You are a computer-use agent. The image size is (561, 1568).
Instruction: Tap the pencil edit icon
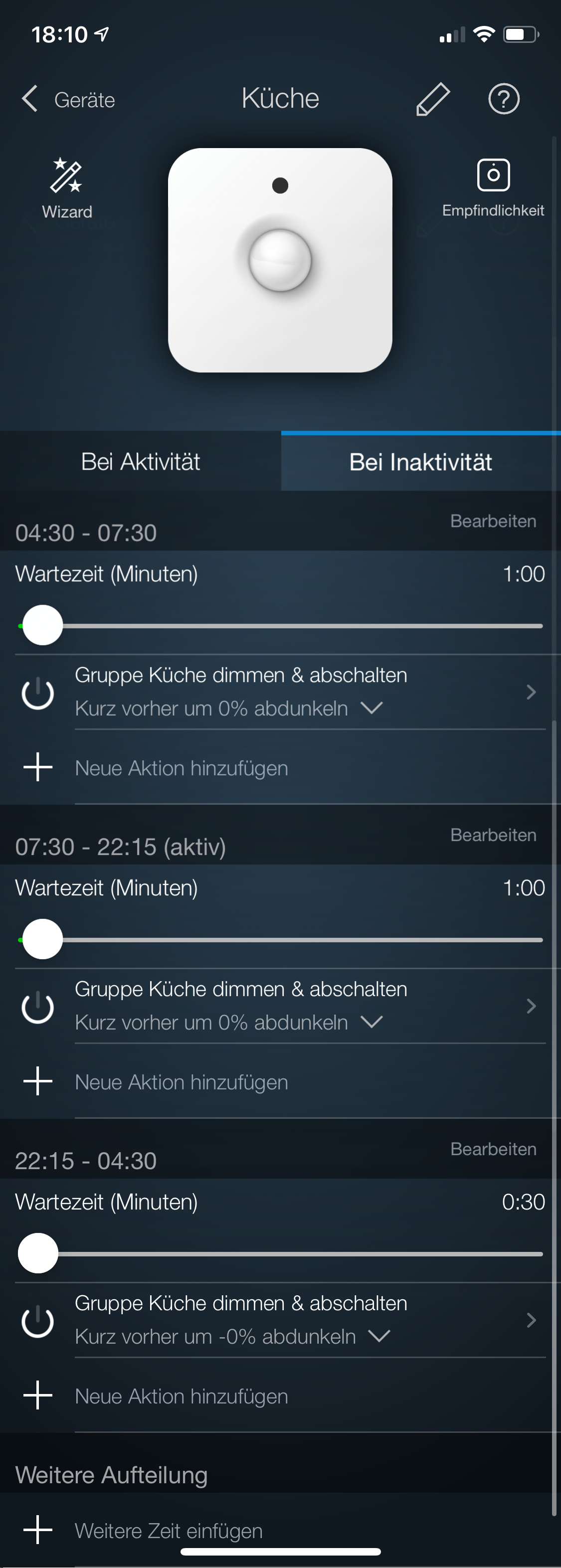click(x=432, y=99)
